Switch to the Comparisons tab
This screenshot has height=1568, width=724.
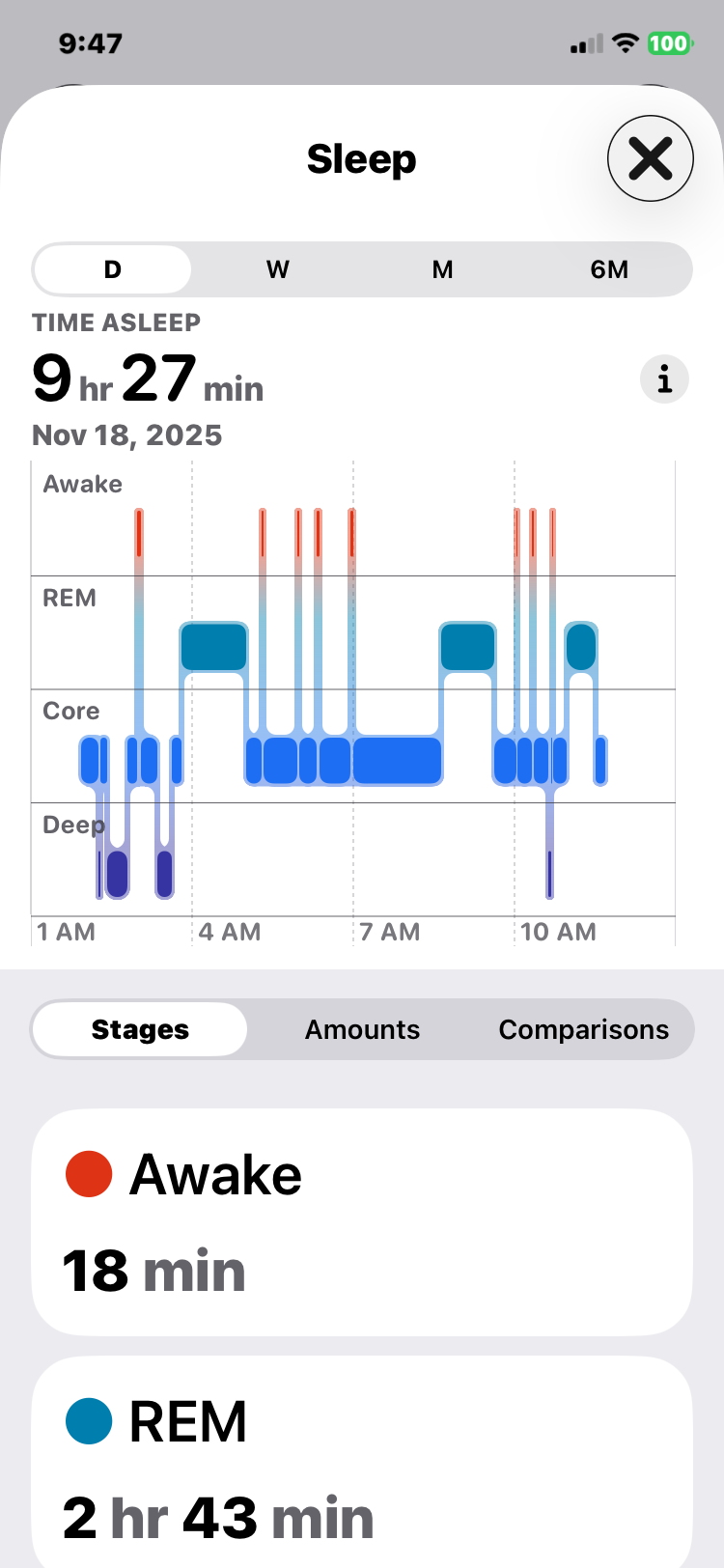[x=583, y=1029]
